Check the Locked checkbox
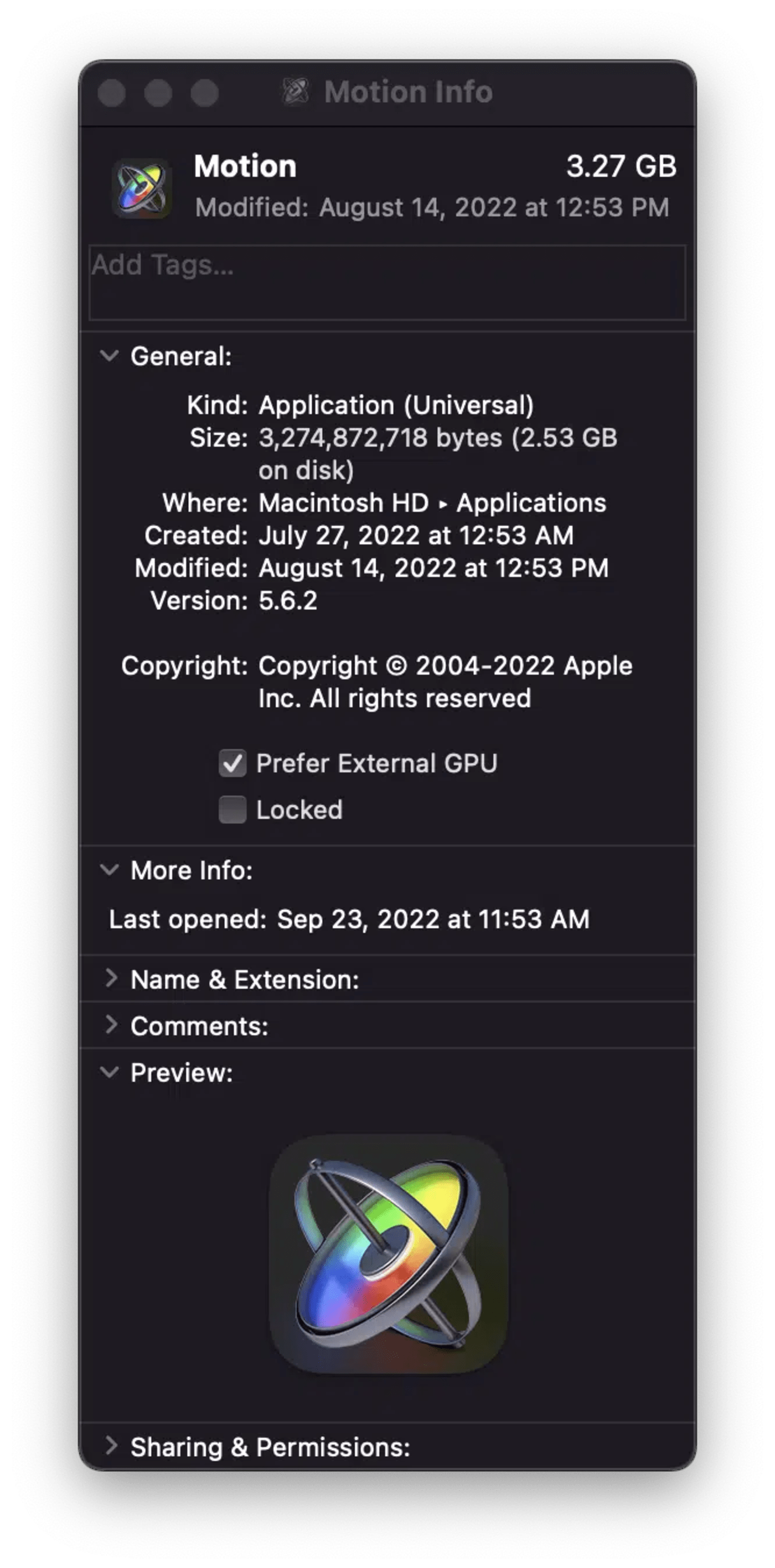This screenshot has width=775, height=1568. coord(232,809)
